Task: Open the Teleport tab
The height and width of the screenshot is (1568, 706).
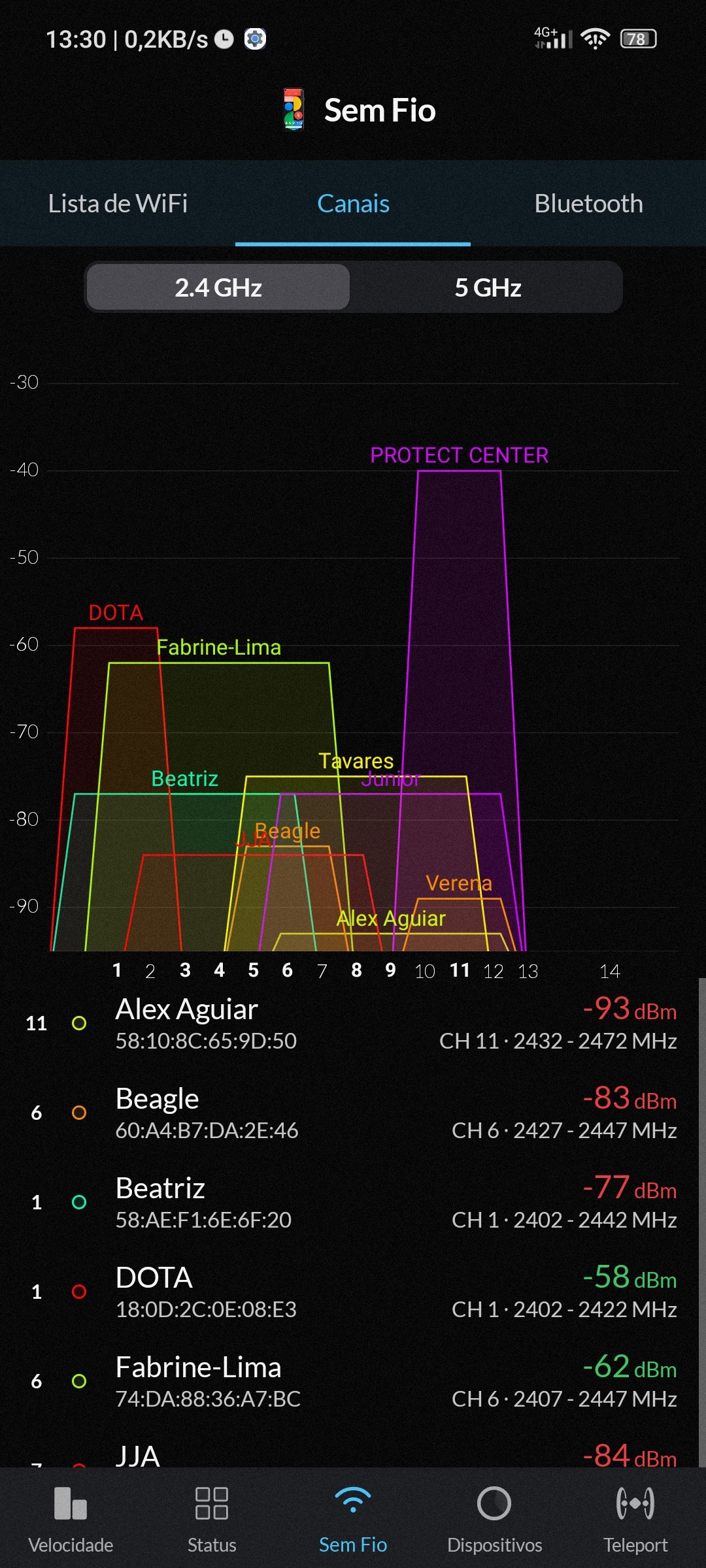Action: 635,1518
